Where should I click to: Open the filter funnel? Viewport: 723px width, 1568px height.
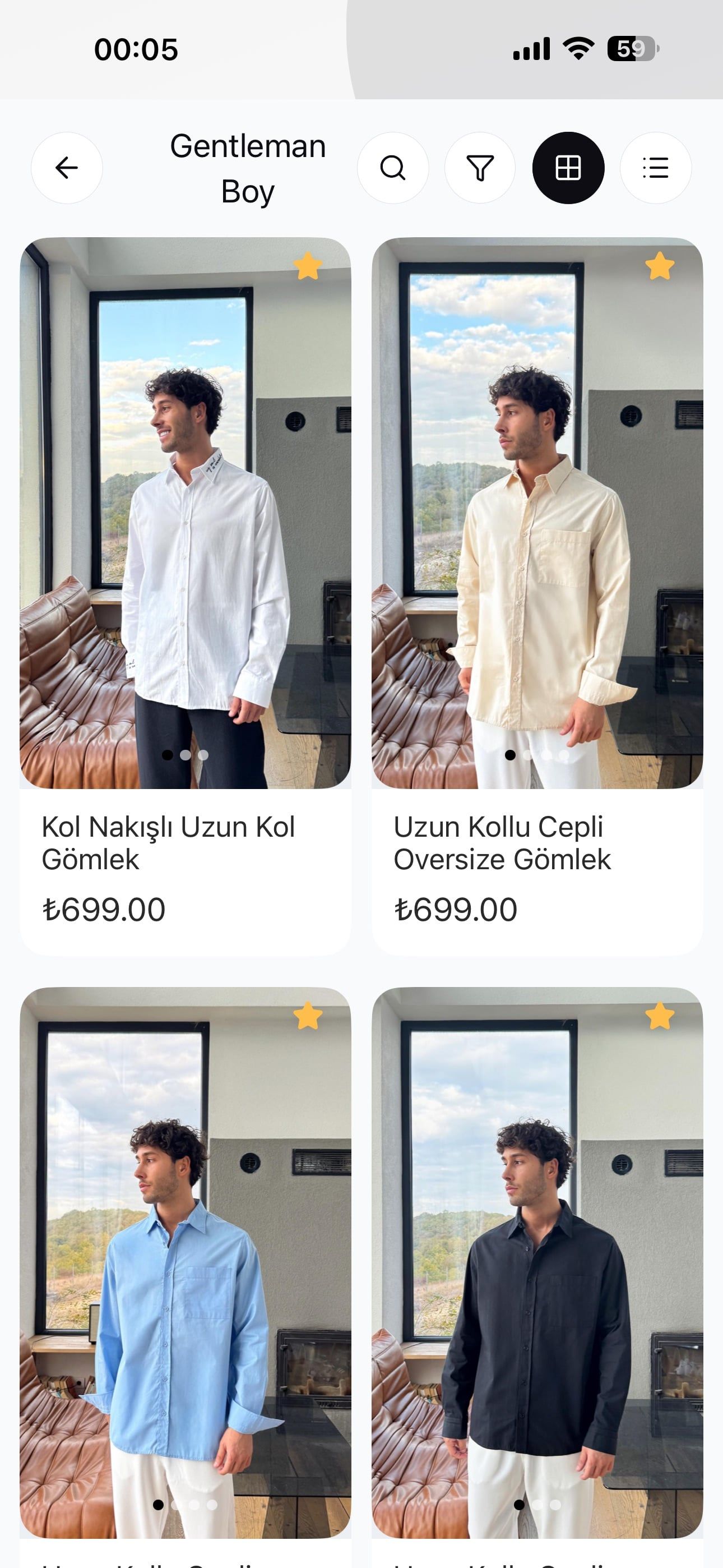click(x=480, y=167)
